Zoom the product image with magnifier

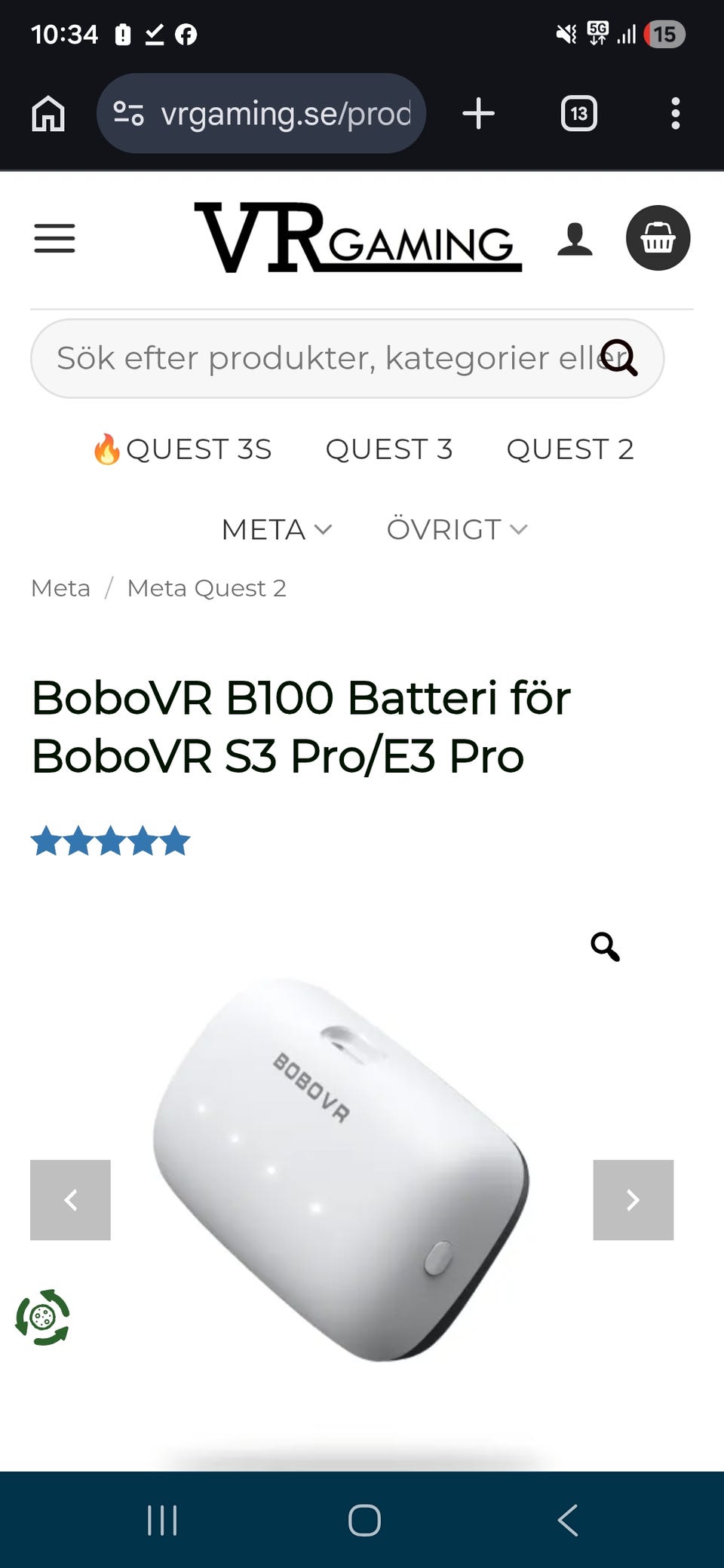click(x=605, y=946)
